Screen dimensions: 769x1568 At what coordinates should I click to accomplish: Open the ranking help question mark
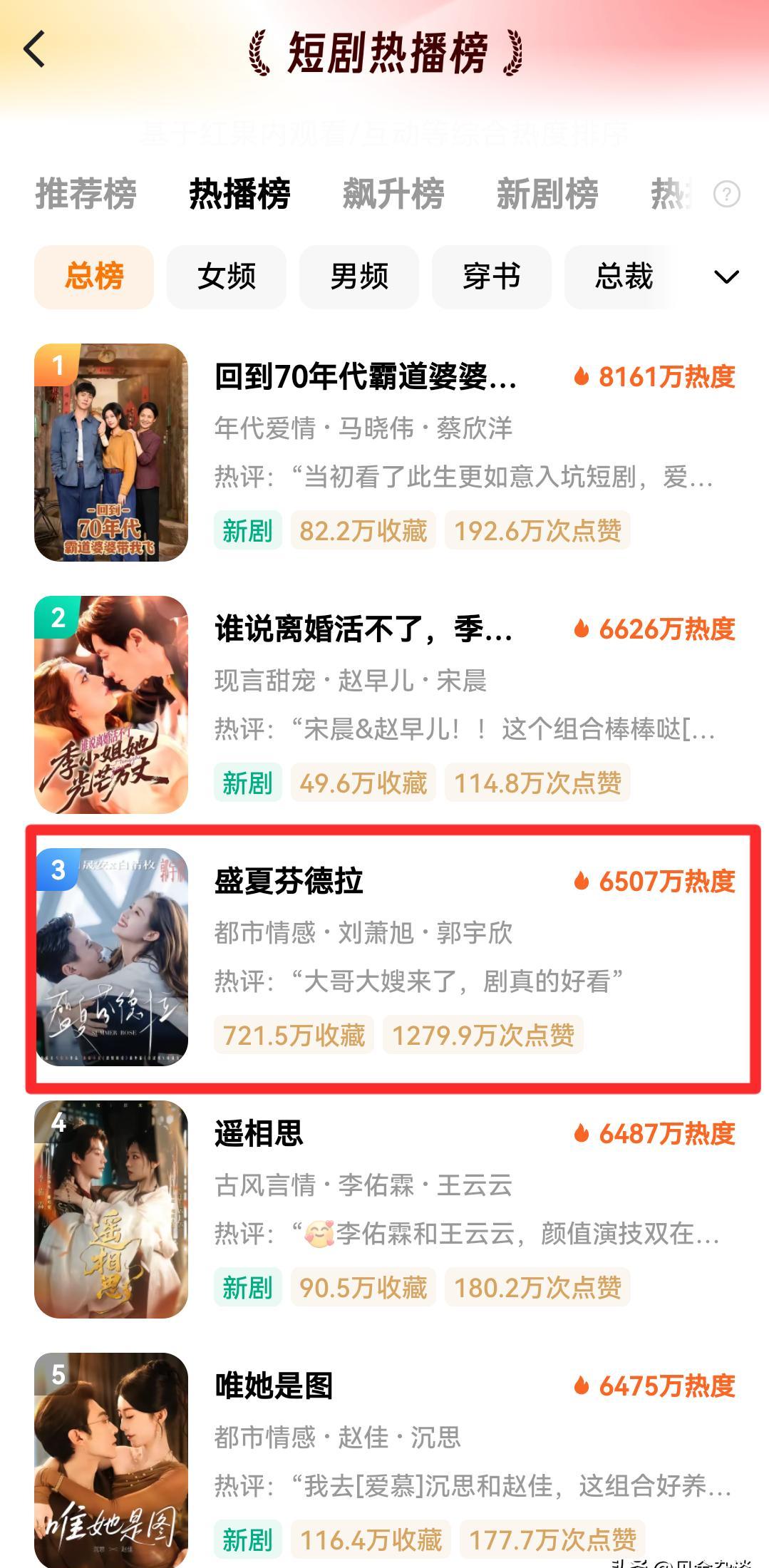[x=727, y=194]
